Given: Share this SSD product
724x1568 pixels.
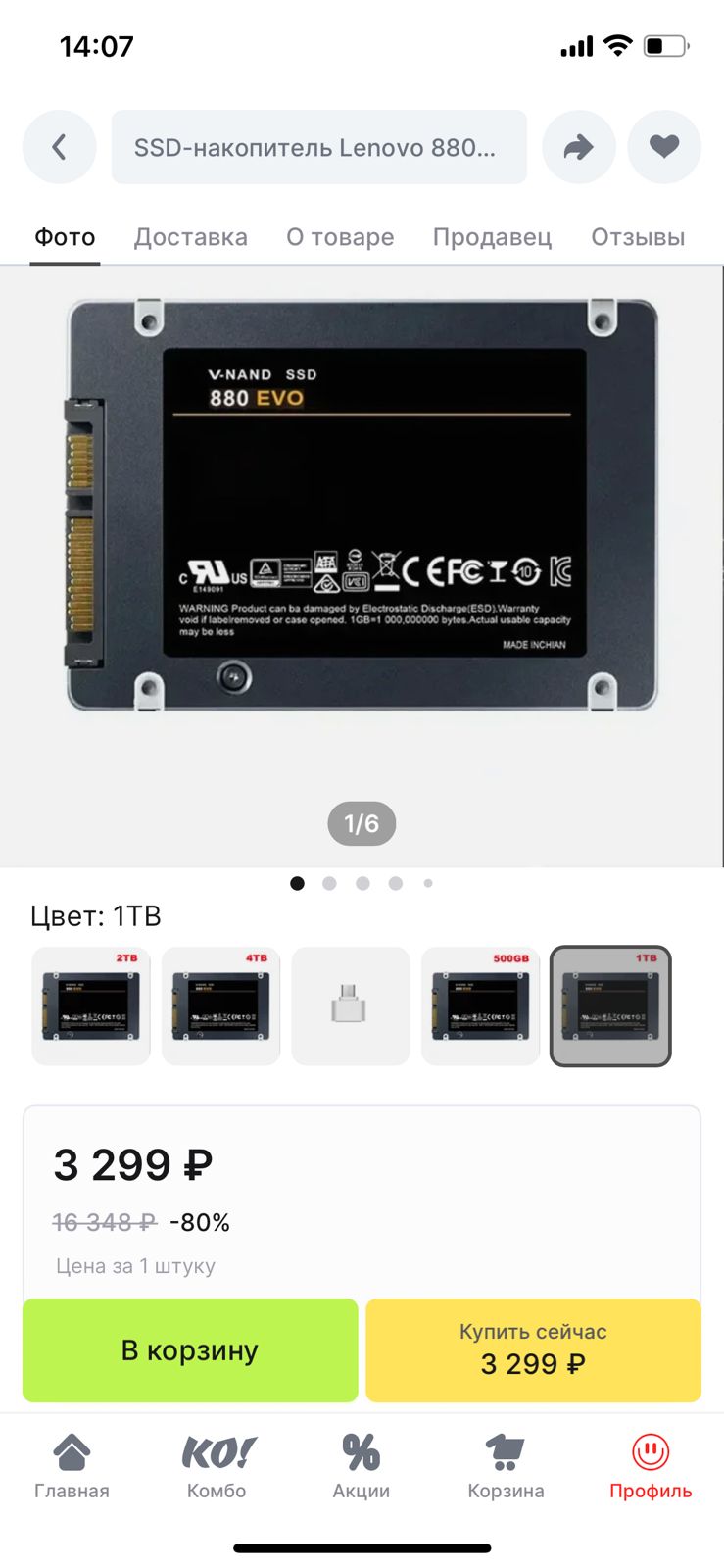Looking at the screenshot, I should pyautogui.click(x=578, y=147).
